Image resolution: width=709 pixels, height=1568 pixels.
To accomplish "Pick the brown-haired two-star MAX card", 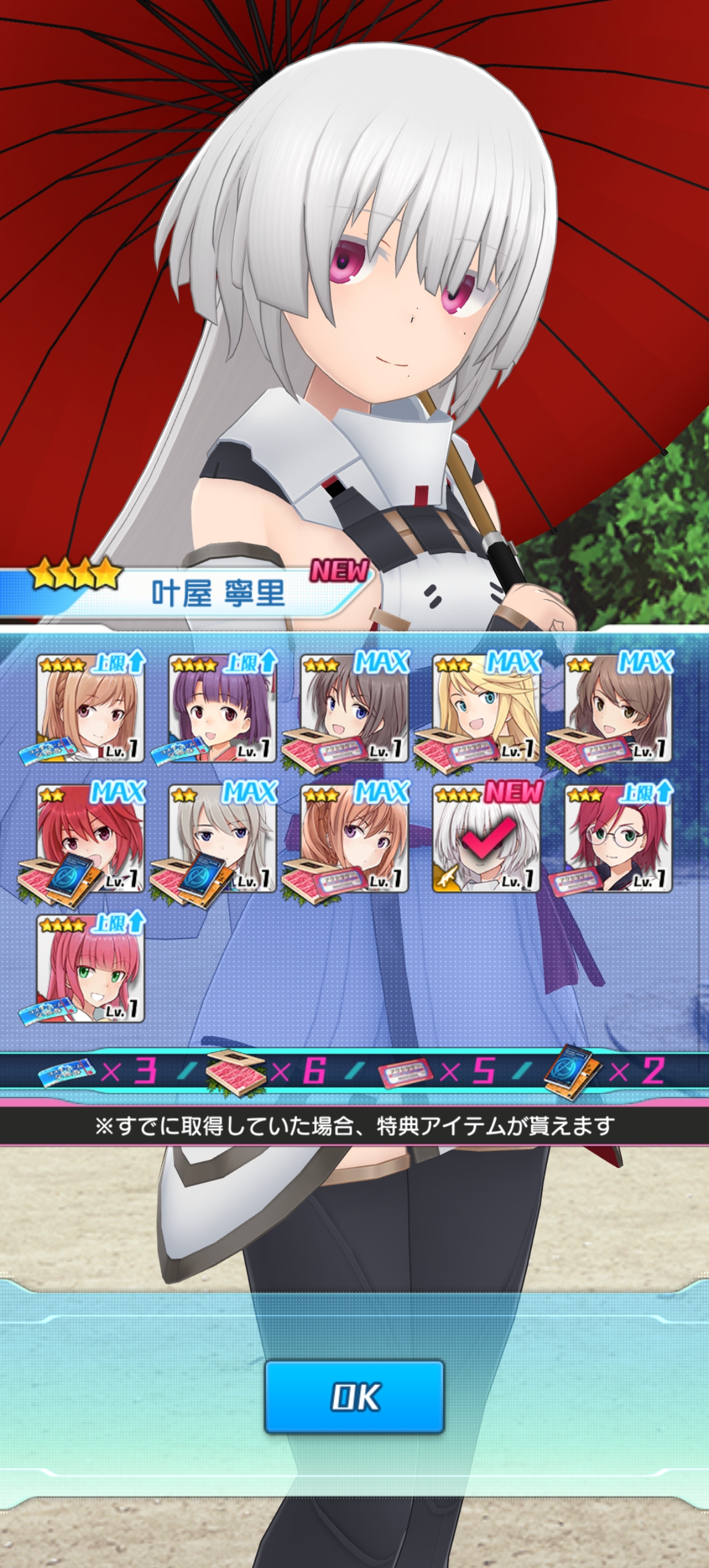I will (617, 708).
